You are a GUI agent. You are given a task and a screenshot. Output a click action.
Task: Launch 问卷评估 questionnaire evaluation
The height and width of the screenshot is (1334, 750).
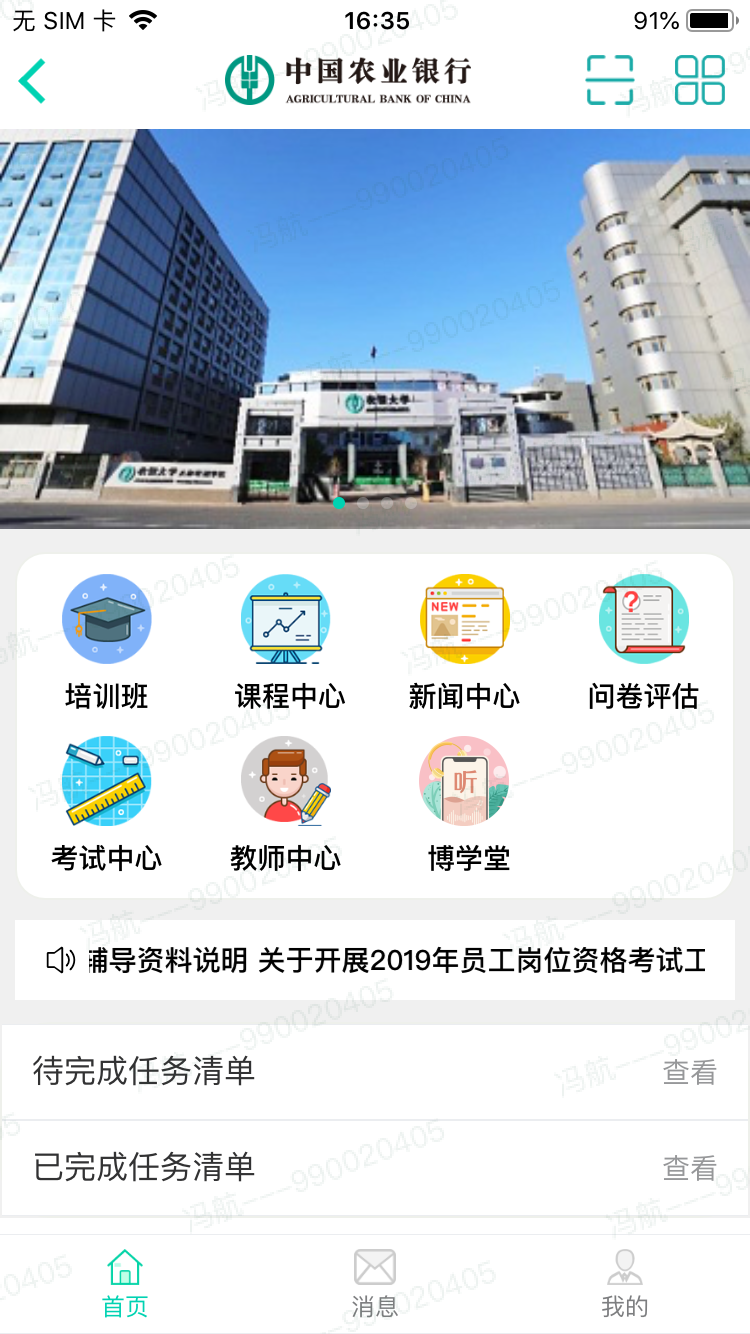[643, 640]
